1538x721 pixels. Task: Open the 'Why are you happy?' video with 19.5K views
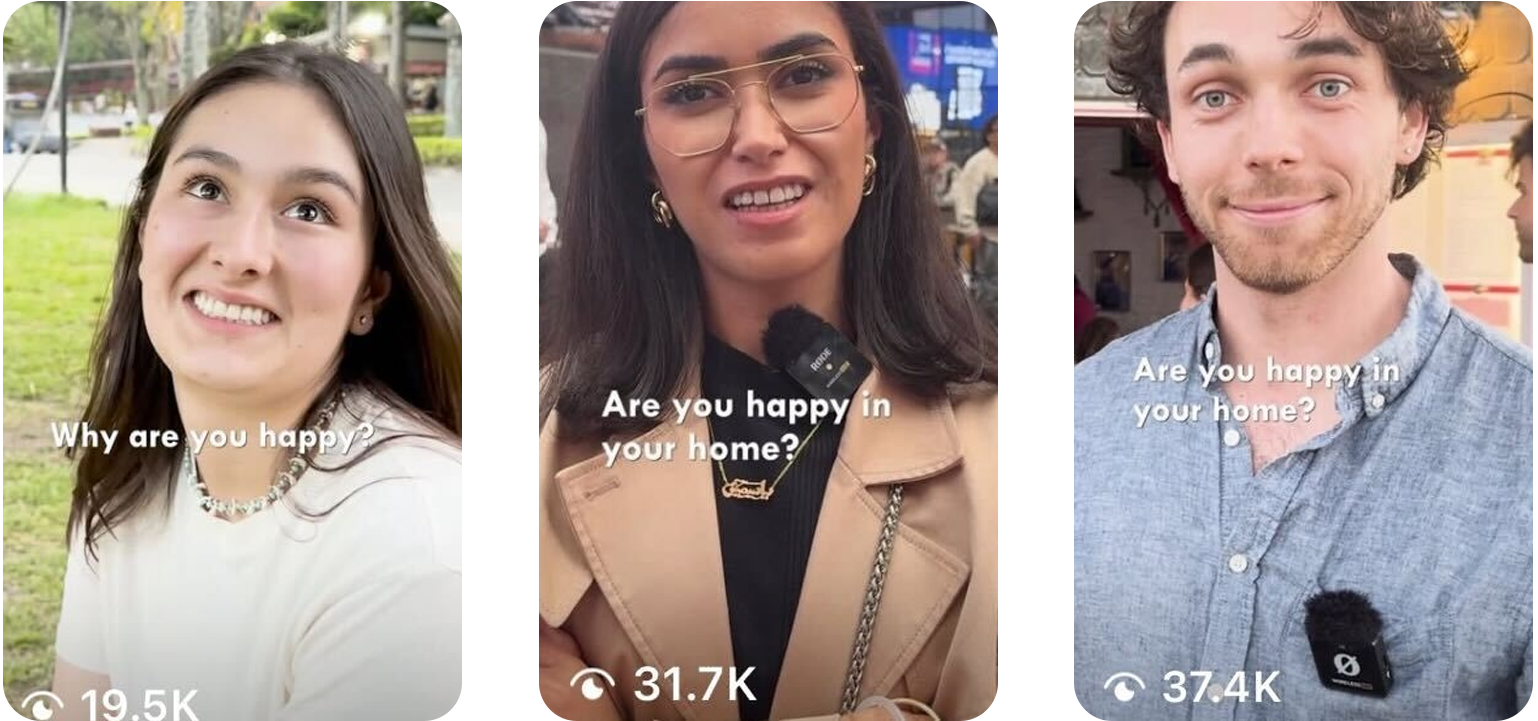[232, 360]
